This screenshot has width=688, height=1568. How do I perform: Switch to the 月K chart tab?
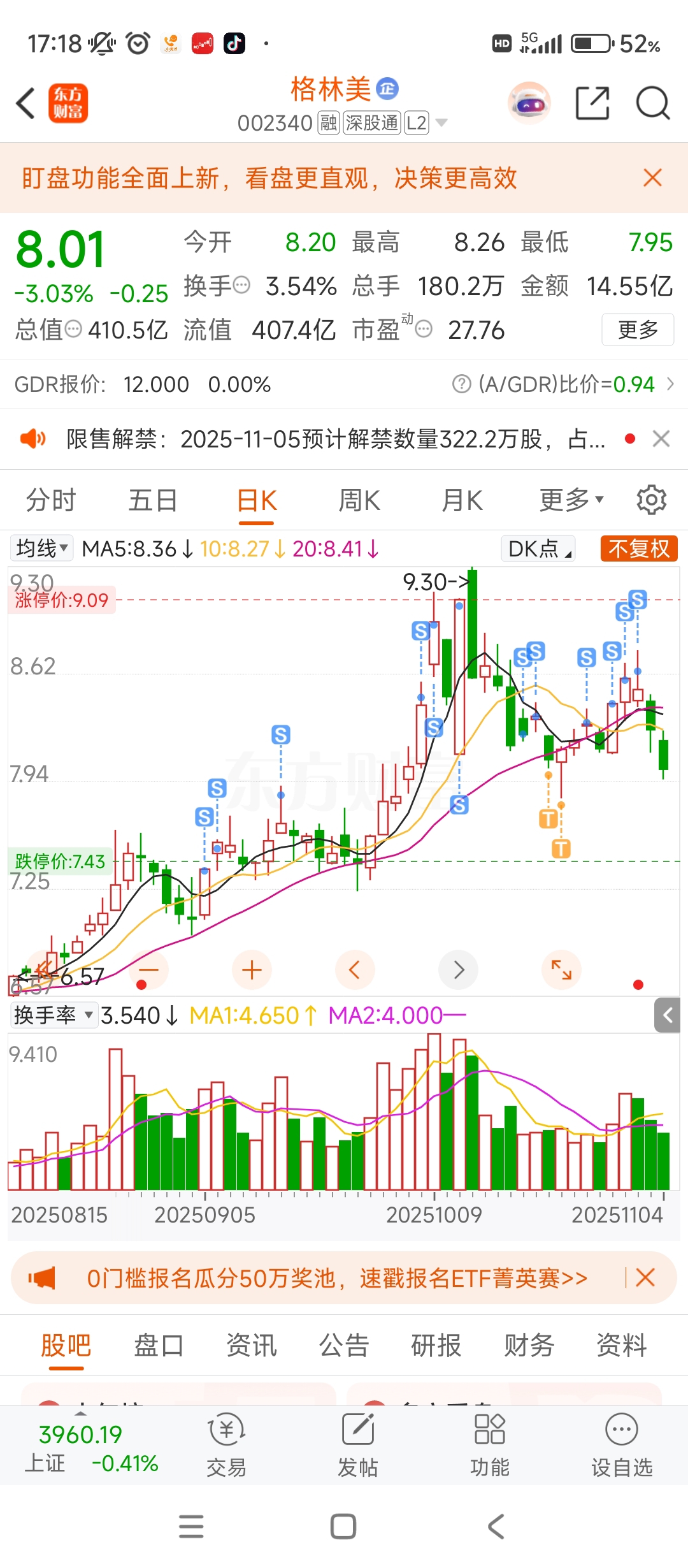[462, 500]
